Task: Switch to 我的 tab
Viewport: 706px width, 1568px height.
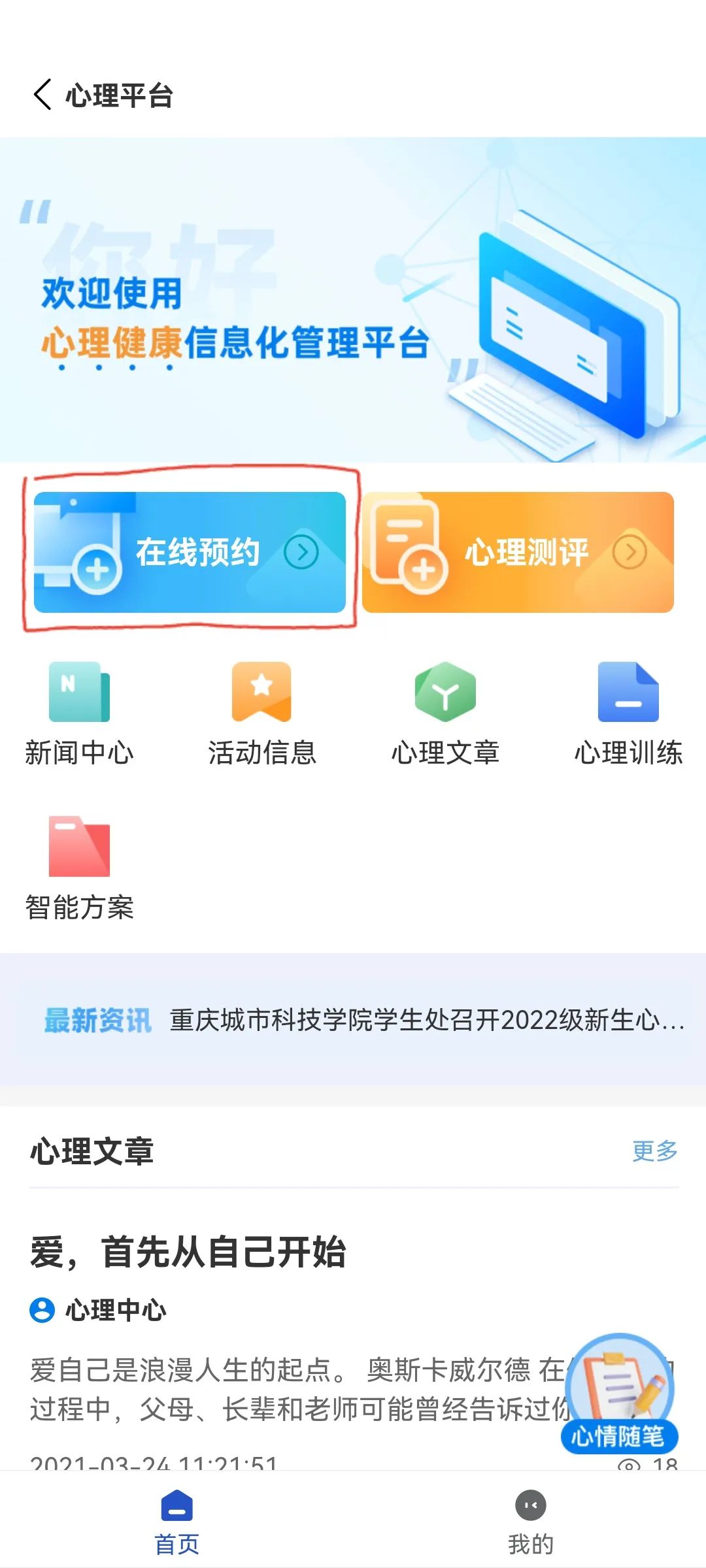Action: [x=530, y=1522]
